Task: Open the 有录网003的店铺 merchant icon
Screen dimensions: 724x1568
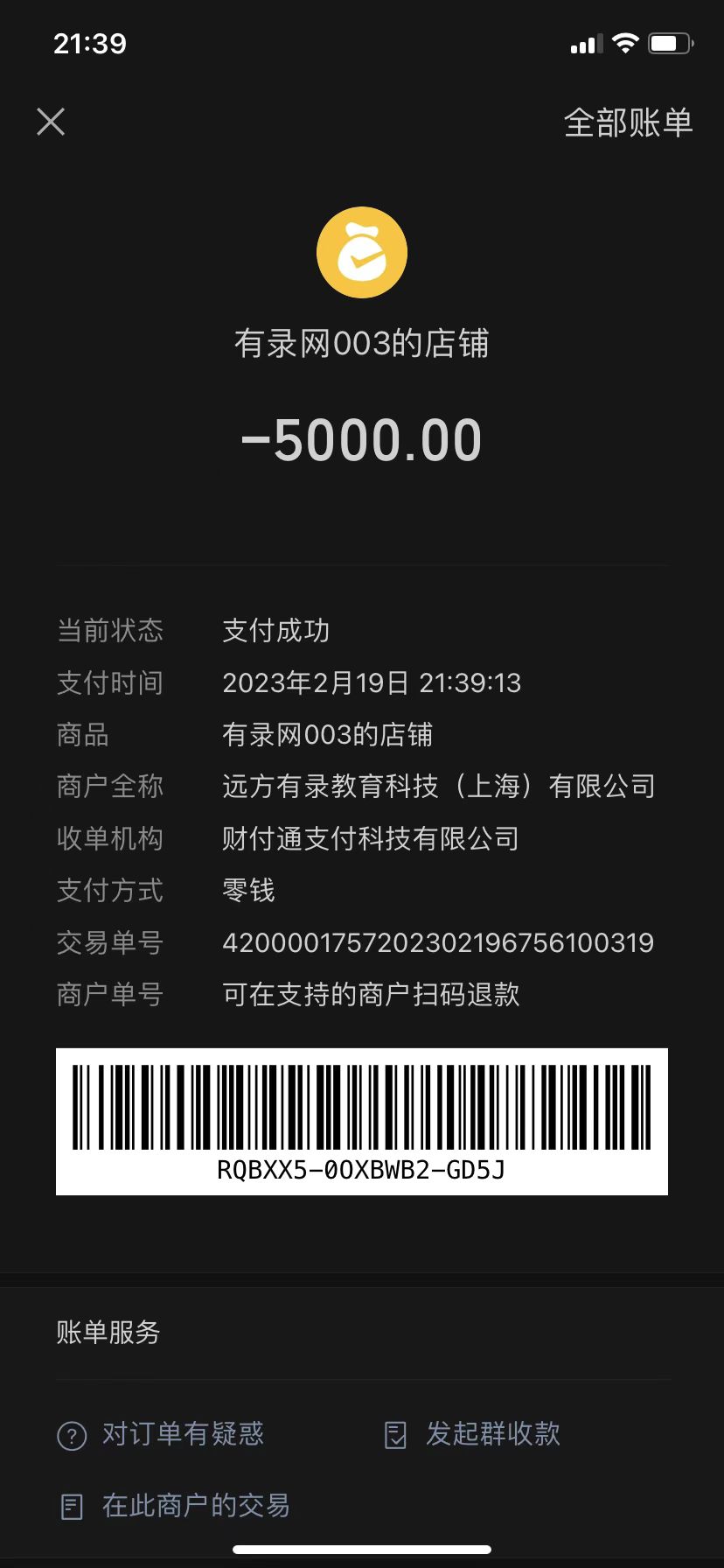Action: pos(362,253)
